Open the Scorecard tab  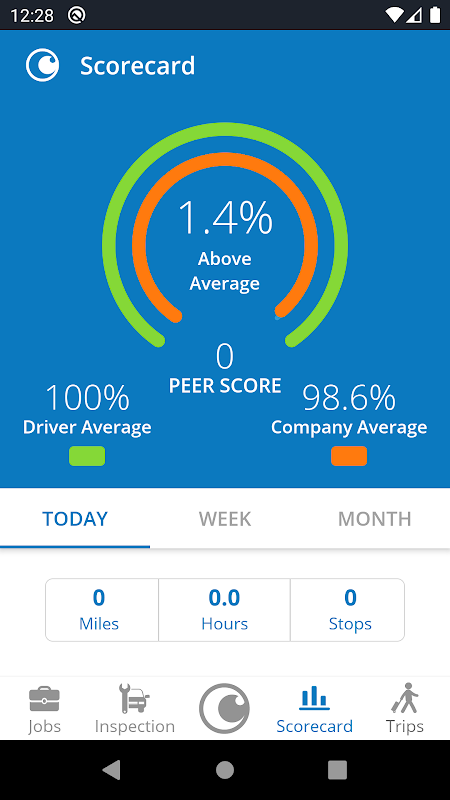(x=314, y=709)
